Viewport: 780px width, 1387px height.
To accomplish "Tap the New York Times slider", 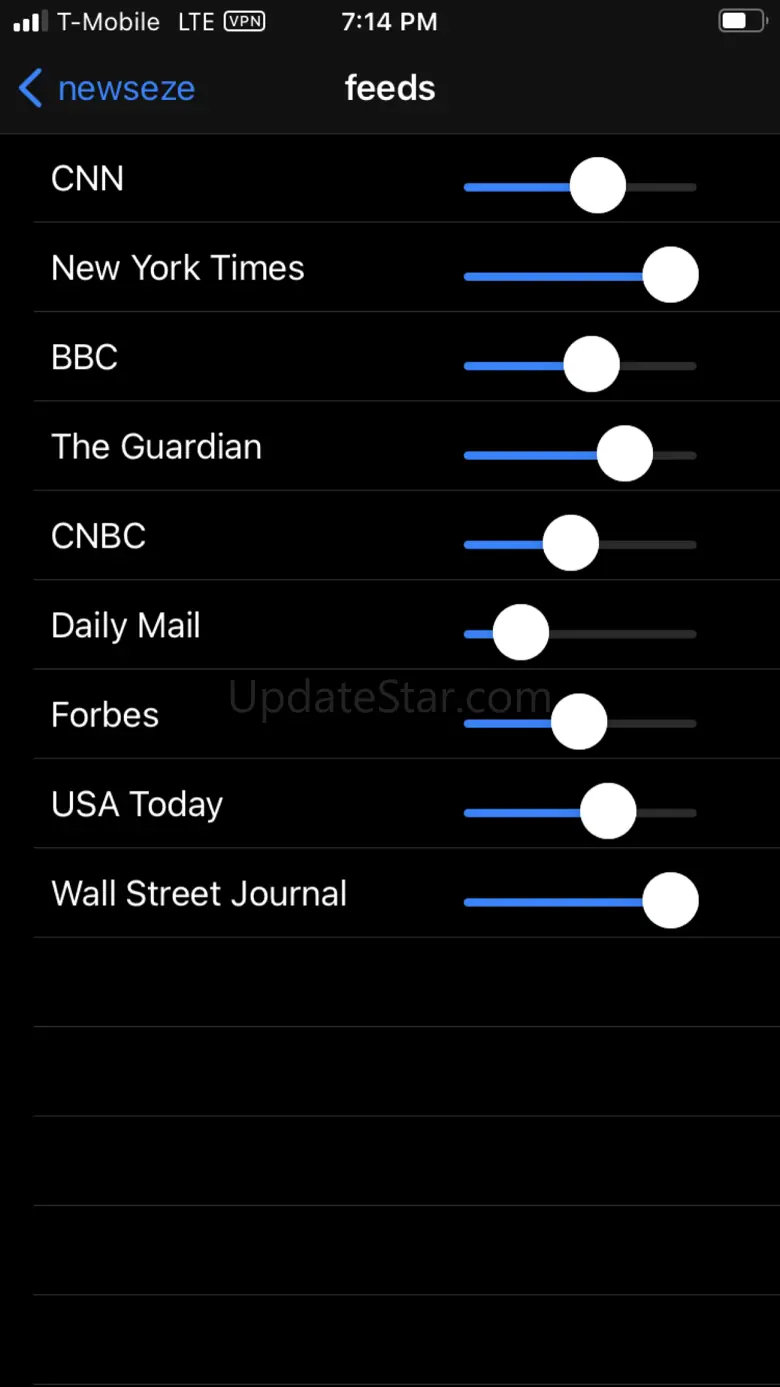I will coord(580,275).
